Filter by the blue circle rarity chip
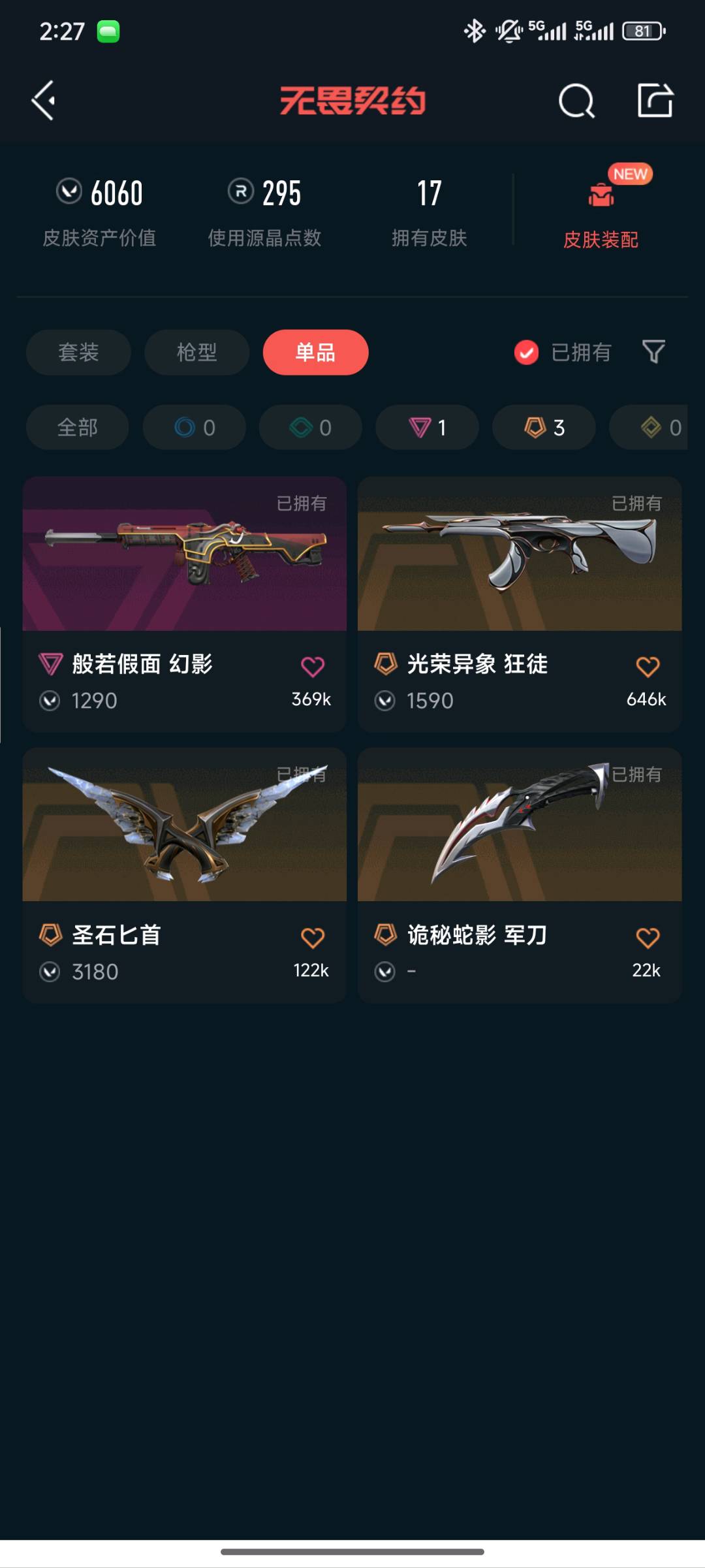705x1568 pixels. 194,428
